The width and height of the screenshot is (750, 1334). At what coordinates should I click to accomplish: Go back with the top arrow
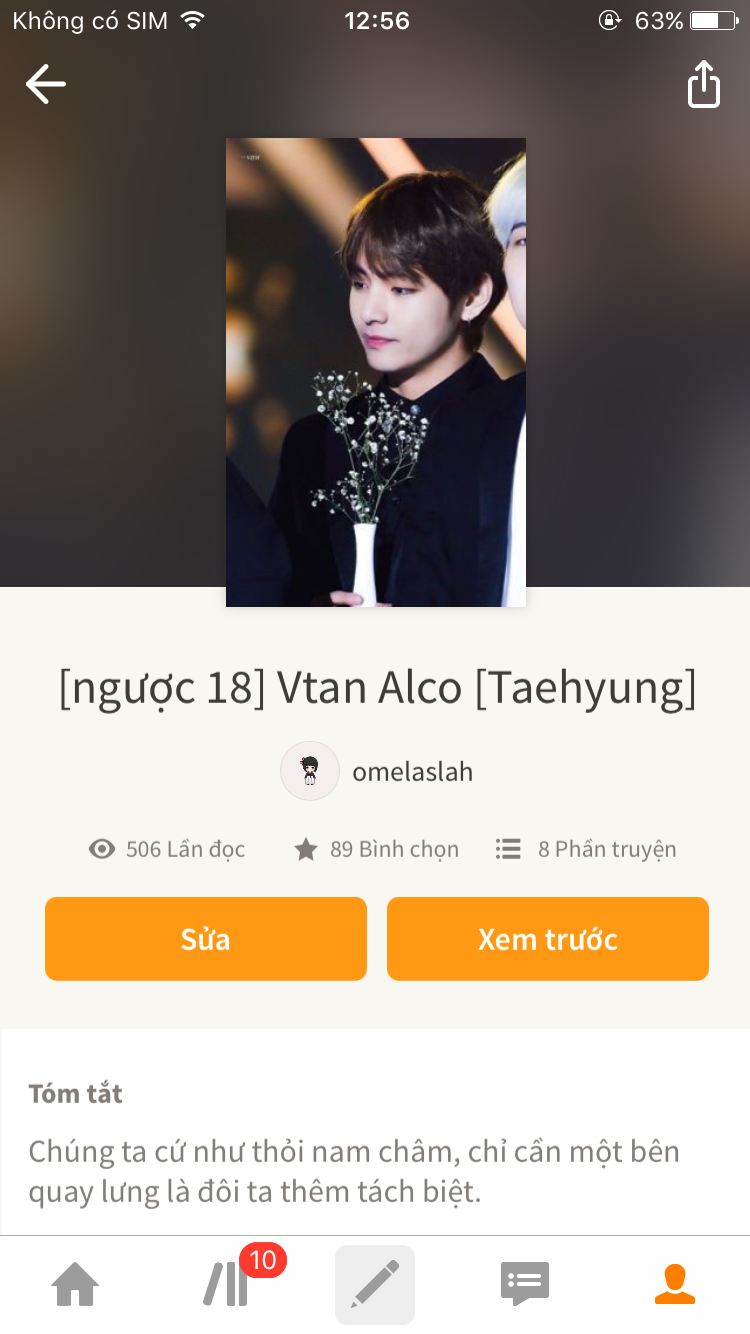46,84
